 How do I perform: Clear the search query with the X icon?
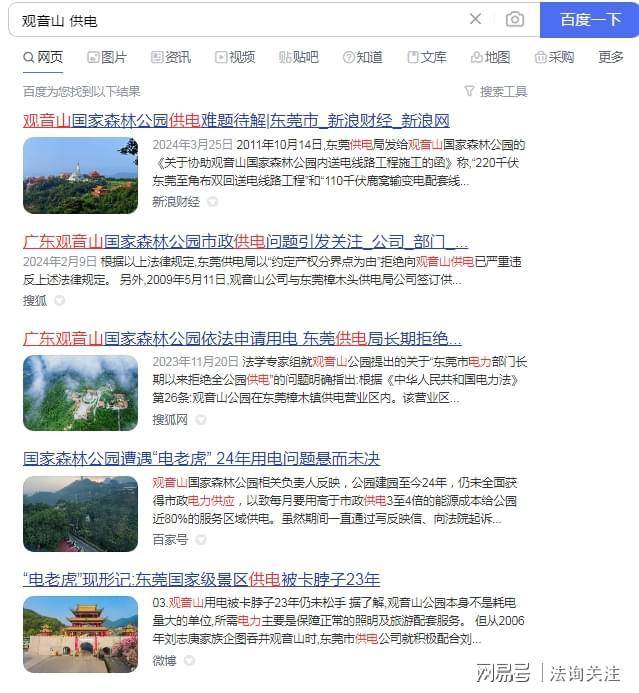point(475,19)
